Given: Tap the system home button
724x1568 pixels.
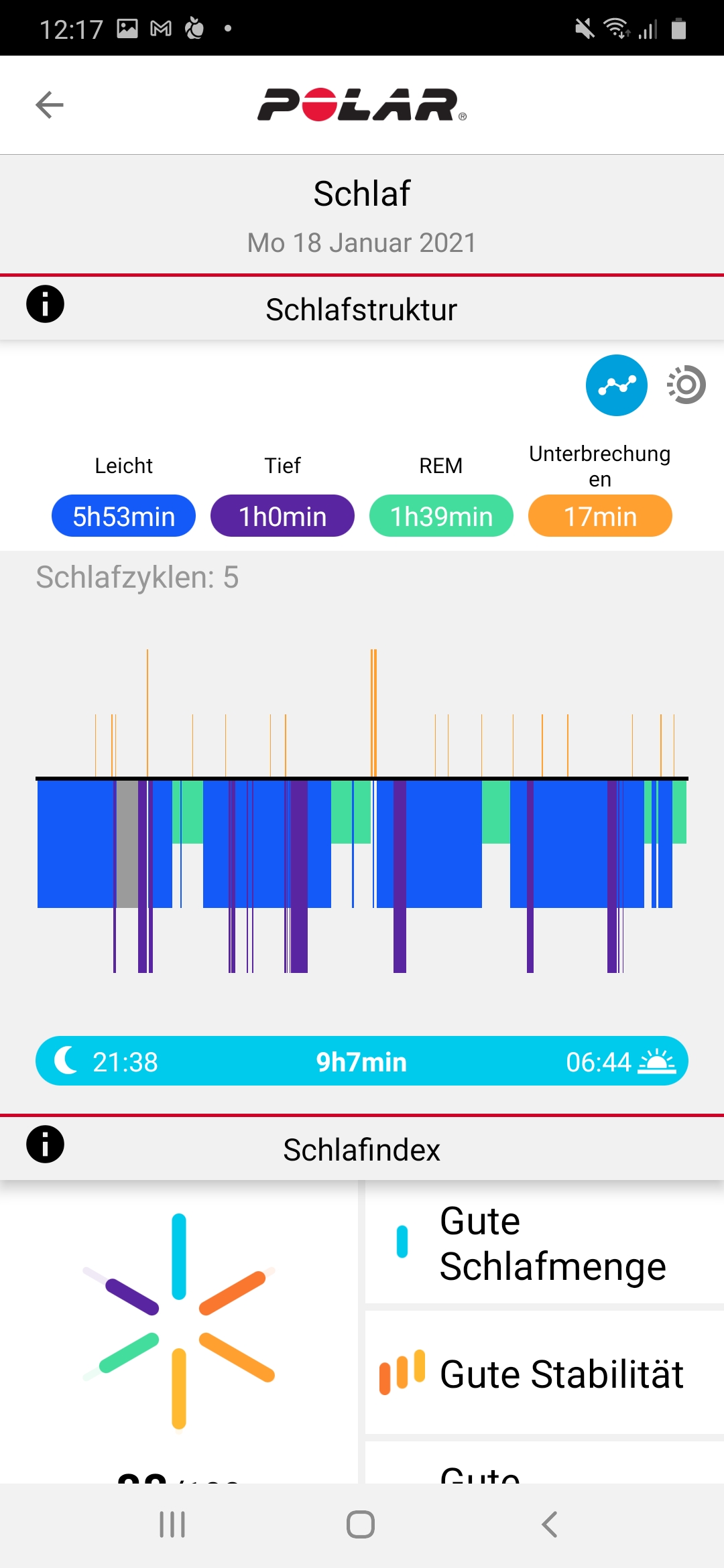Looking at the screenshot, I should click(x=361, y=1524).
